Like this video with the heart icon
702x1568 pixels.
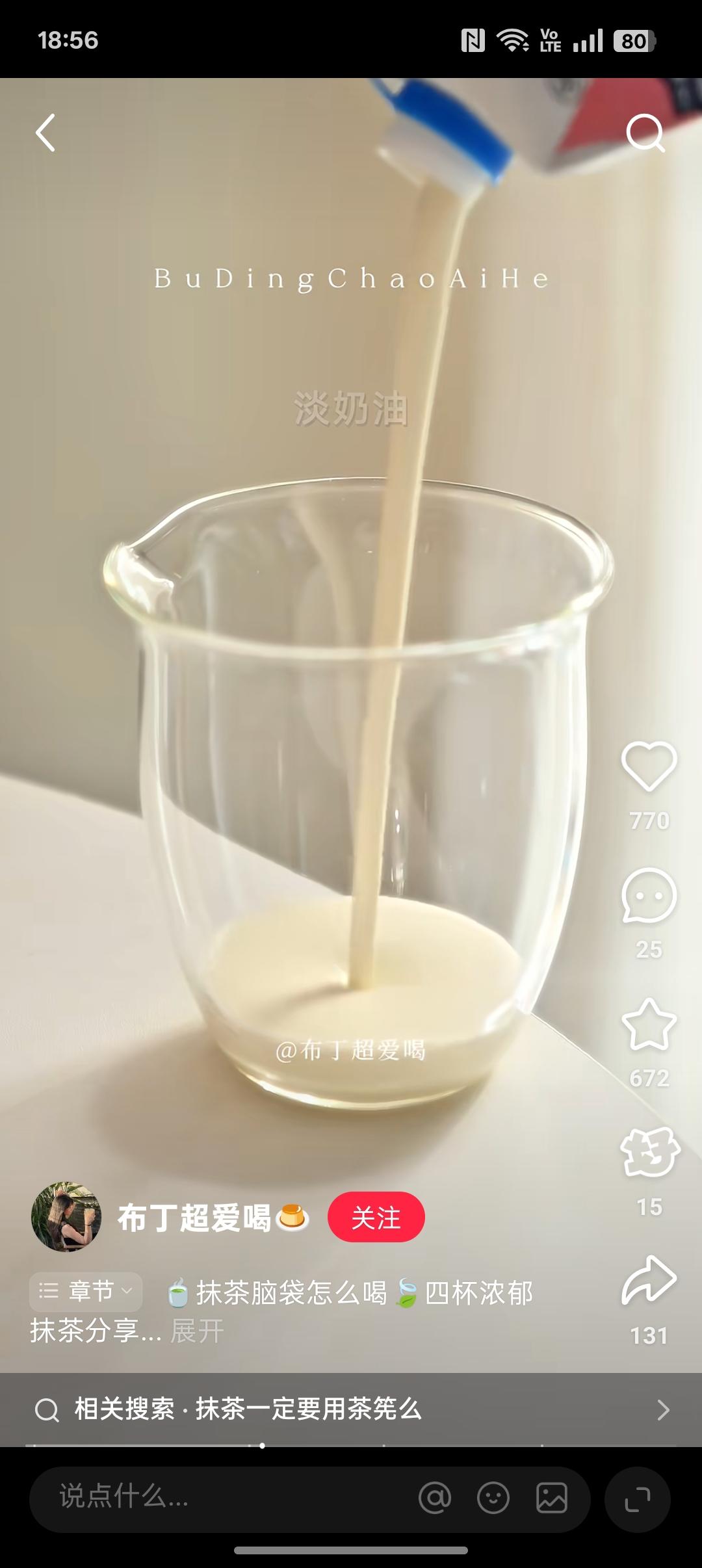649,766
